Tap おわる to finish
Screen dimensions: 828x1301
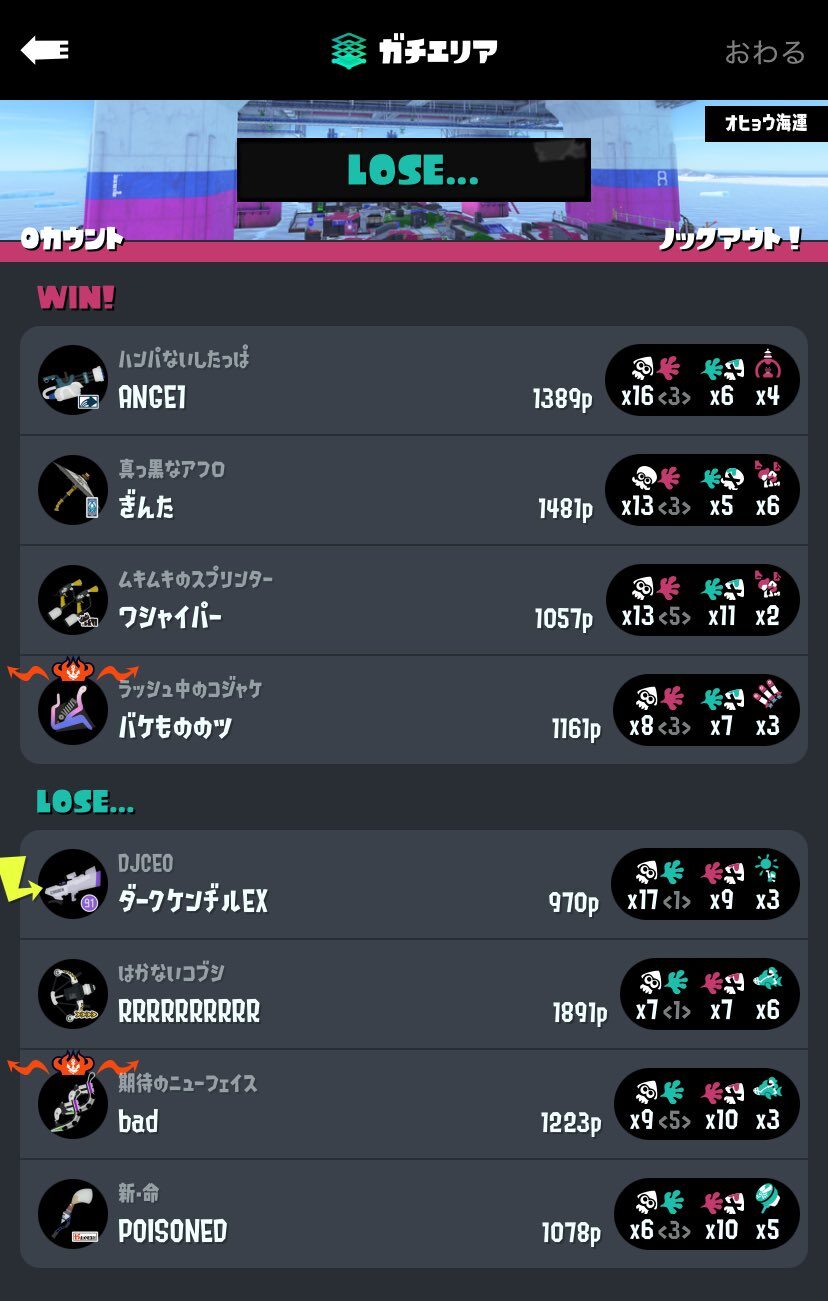tap(765, 51)
